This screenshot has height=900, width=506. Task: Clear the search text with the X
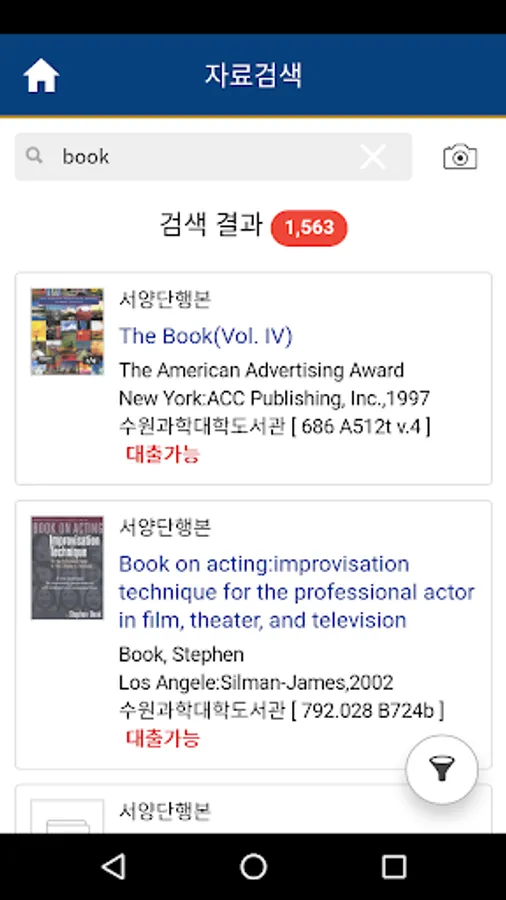point(373,157)
